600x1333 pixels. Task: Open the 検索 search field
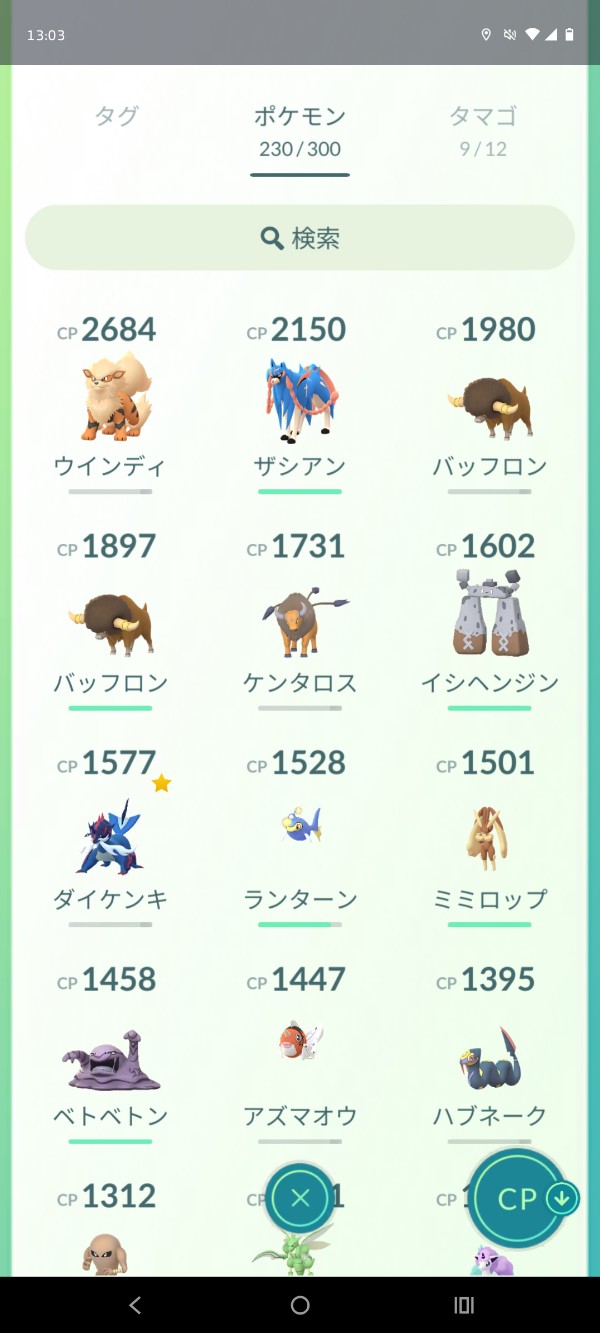pos(300,238)
